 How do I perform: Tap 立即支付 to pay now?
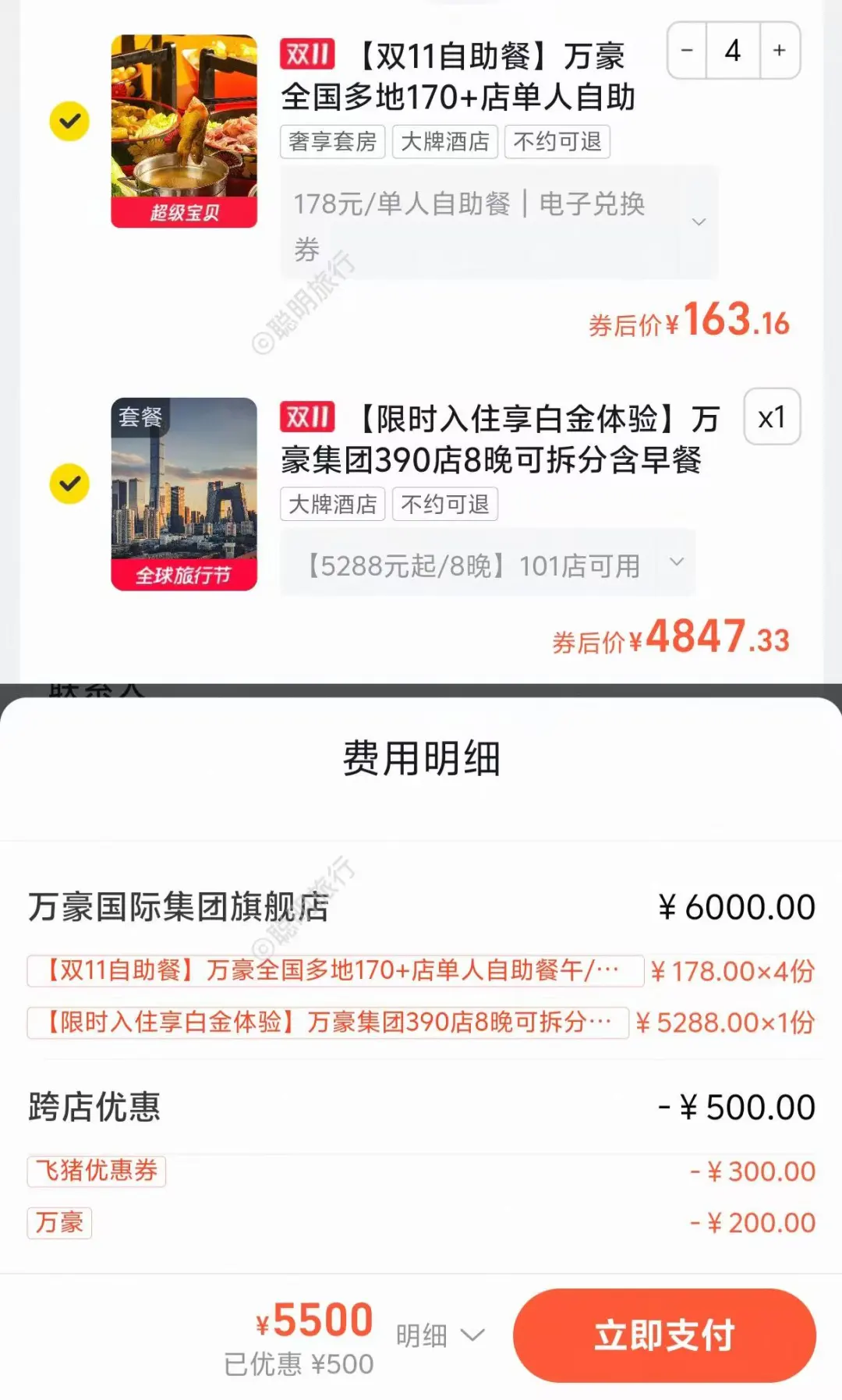[x=664, y=1335]
